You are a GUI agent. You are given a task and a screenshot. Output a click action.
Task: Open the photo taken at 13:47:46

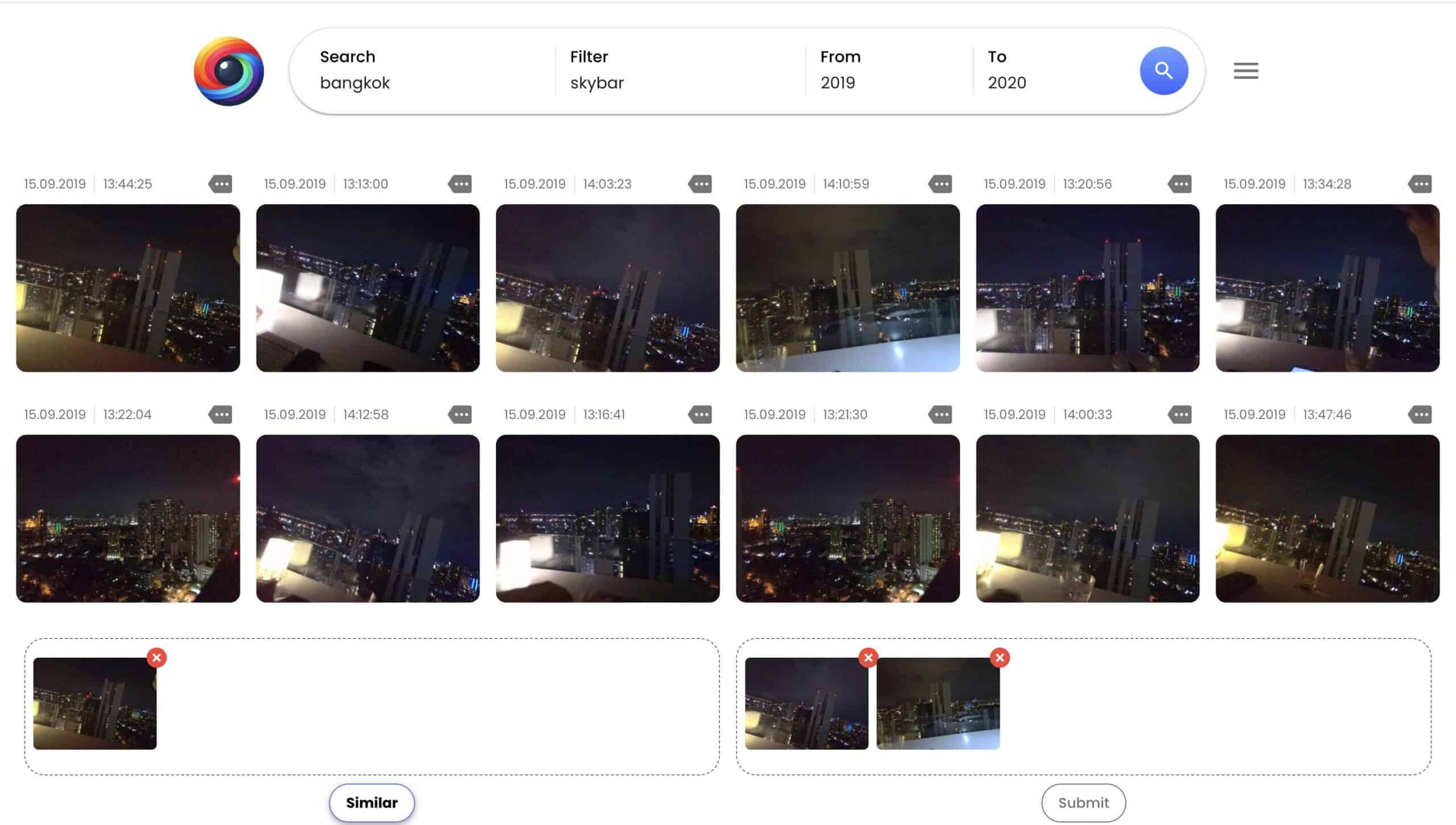1327,518
